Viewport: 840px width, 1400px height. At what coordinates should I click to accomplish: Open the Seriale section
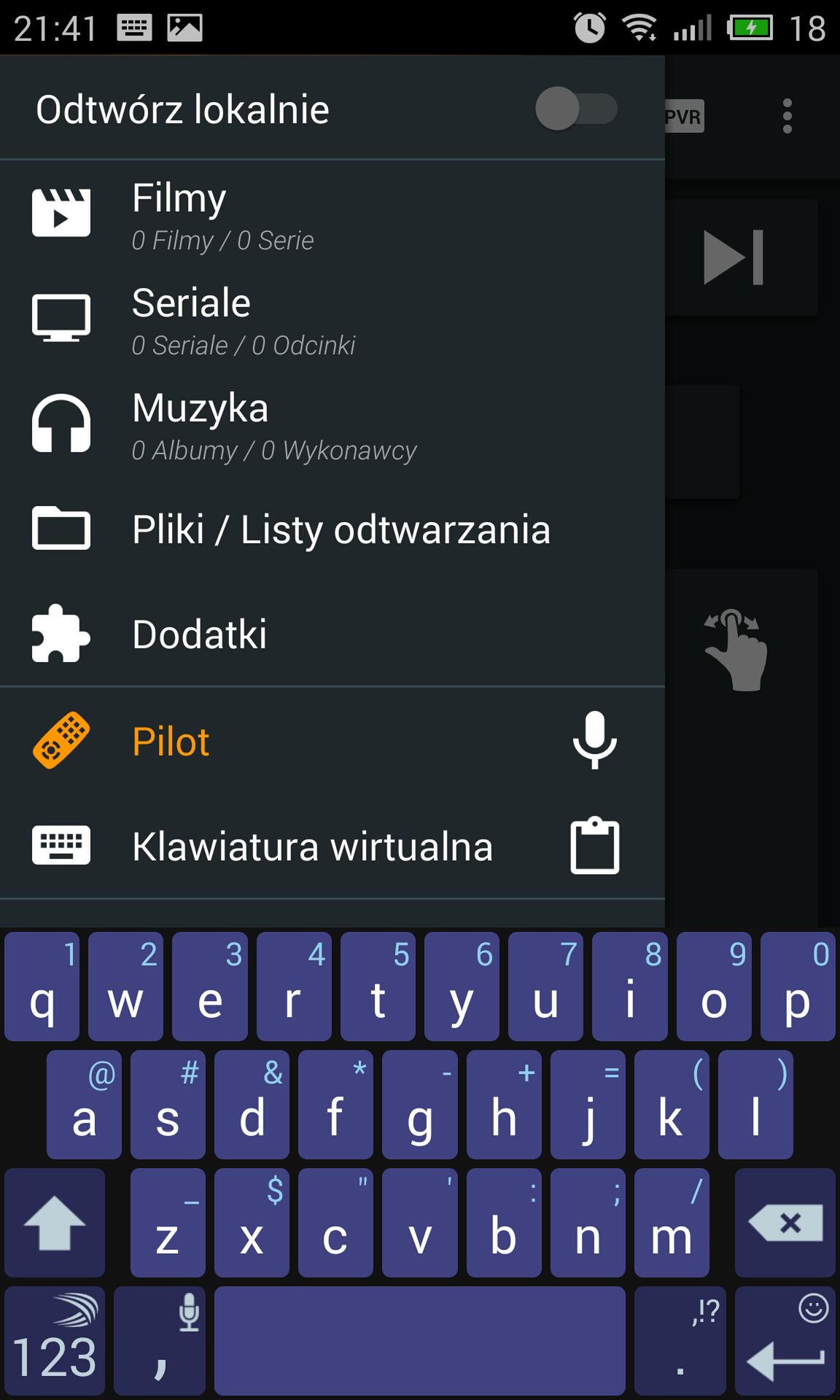pyautogui.click(x=332, y=319)
